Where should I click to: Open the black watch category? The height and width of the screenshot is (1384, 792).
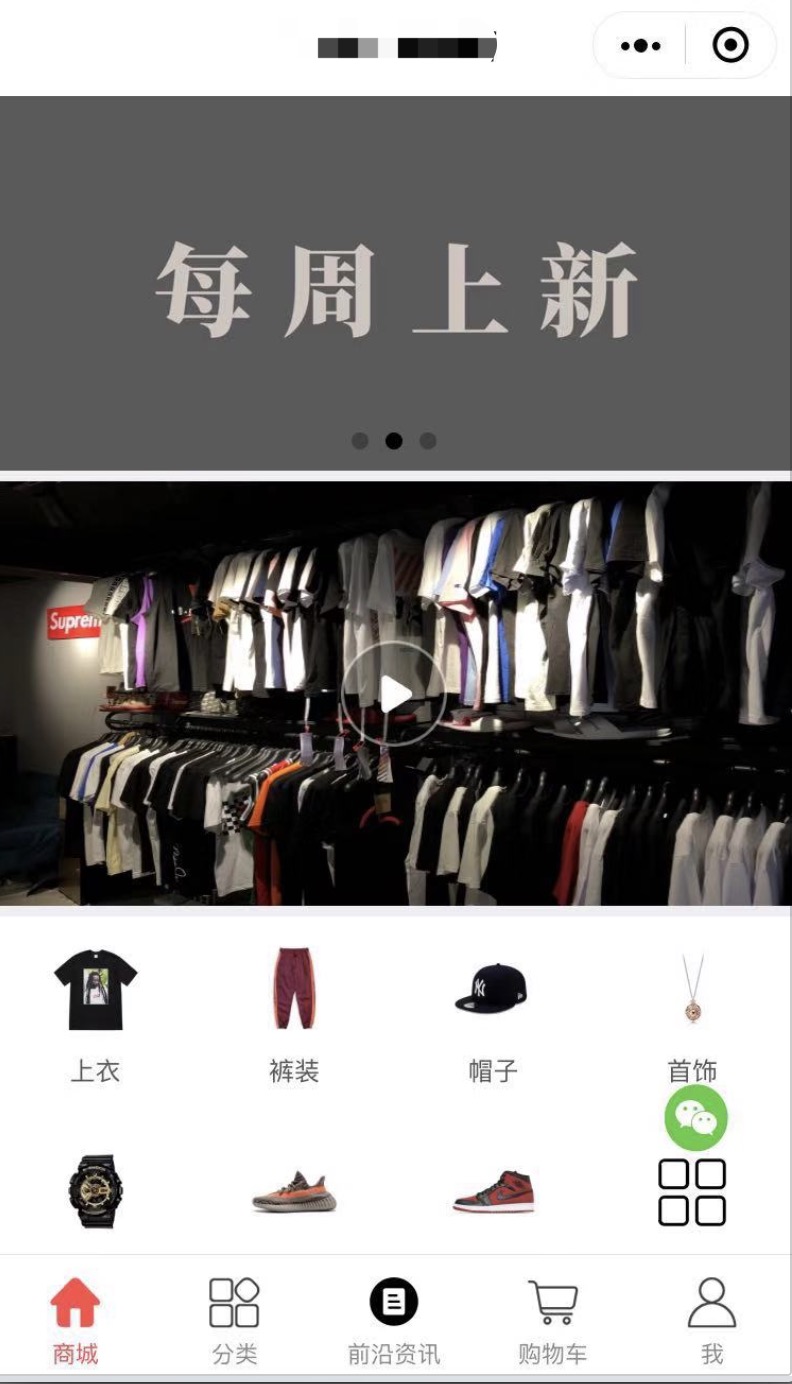pos(96,1191)
